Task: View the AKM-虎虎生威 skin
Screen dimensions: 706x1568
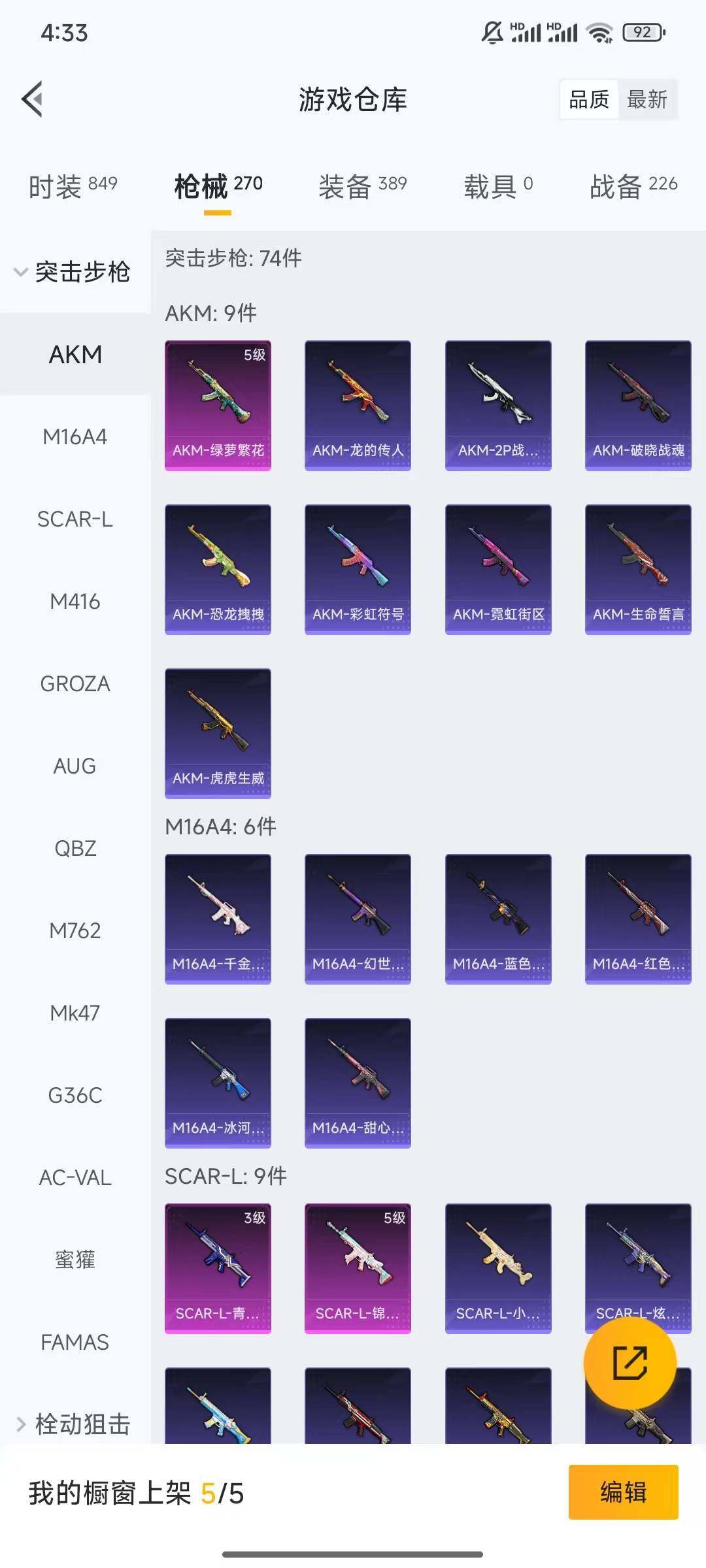Action: point(218,733)
